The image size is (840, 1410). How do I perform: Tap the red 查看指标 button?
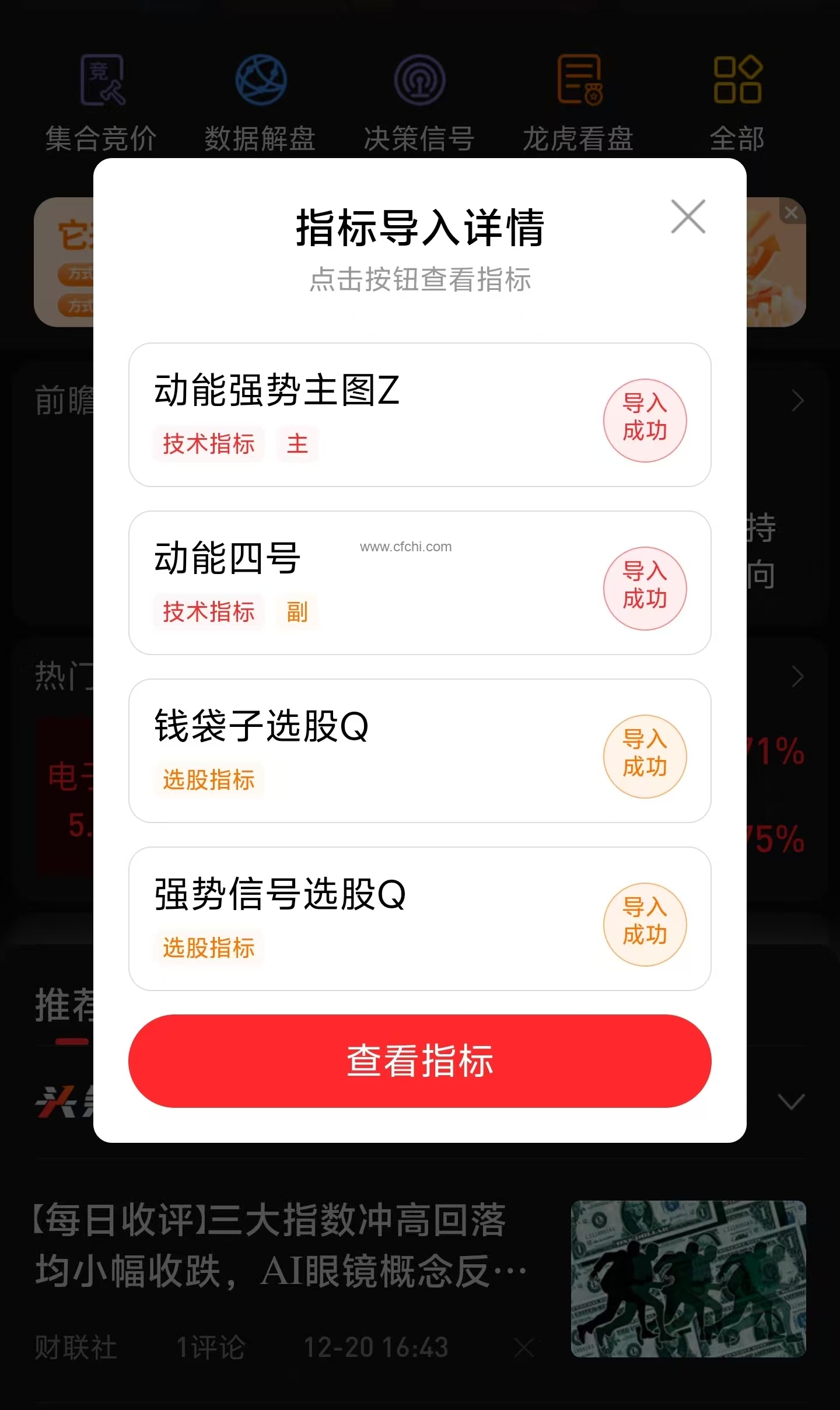[x=419, y=1061]
